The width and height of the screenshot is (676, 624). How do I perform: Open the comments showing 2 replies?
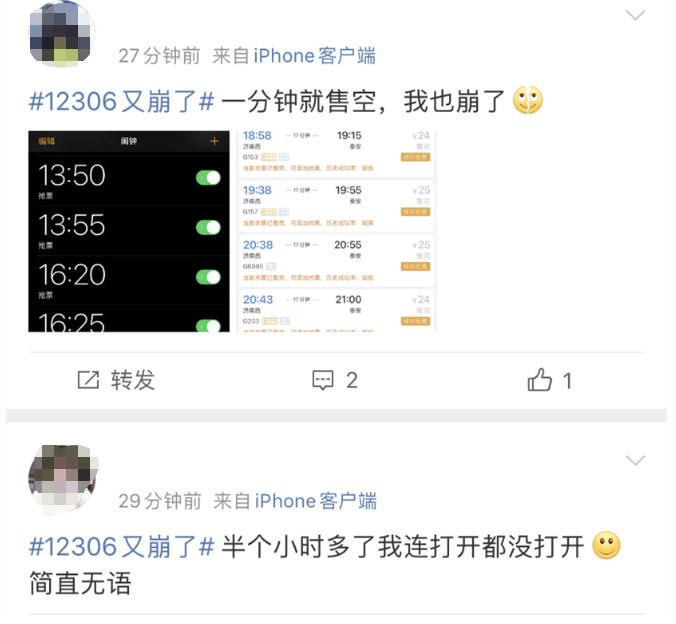(335, 380)
